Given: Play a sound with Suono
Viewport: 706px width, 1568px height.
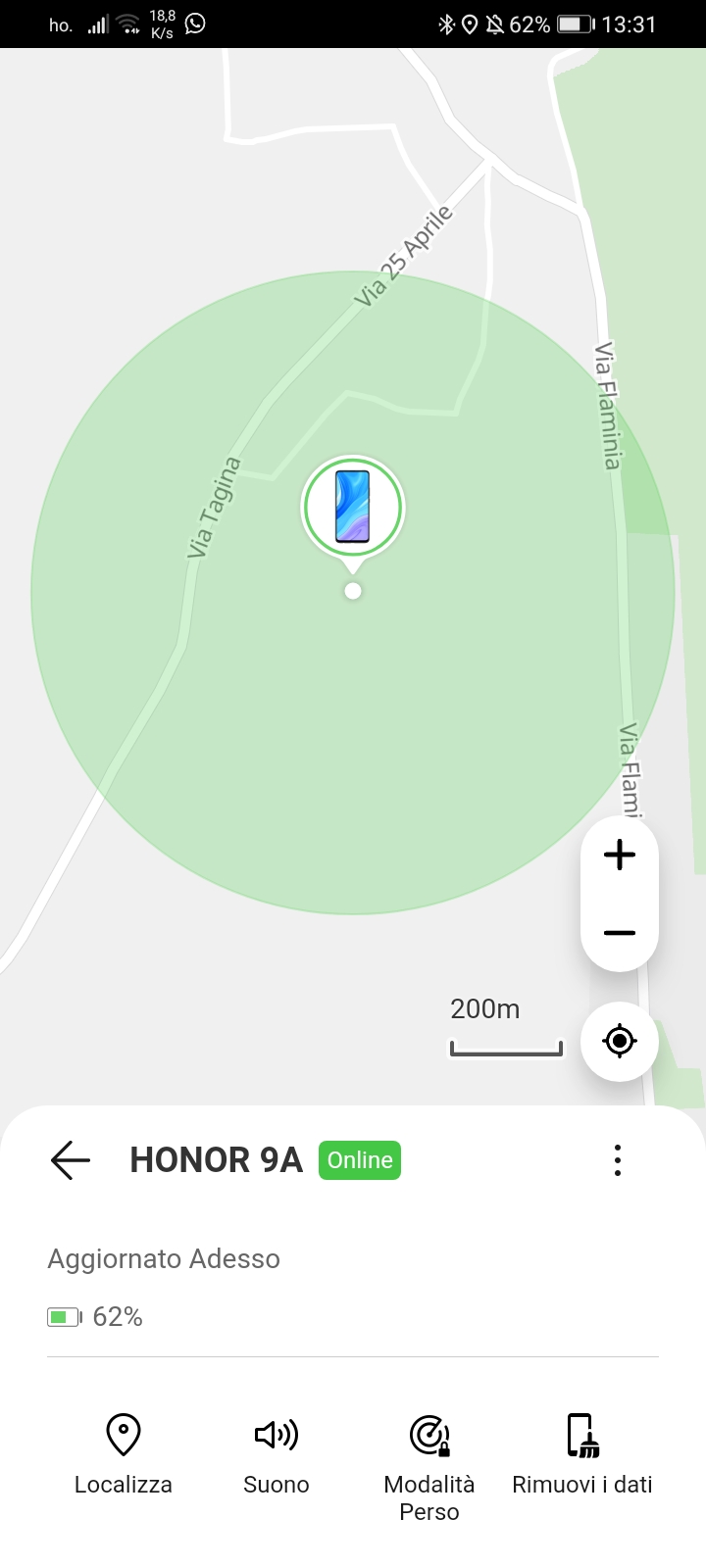Looking at the screenshot, I should [x=277, y=1454].
